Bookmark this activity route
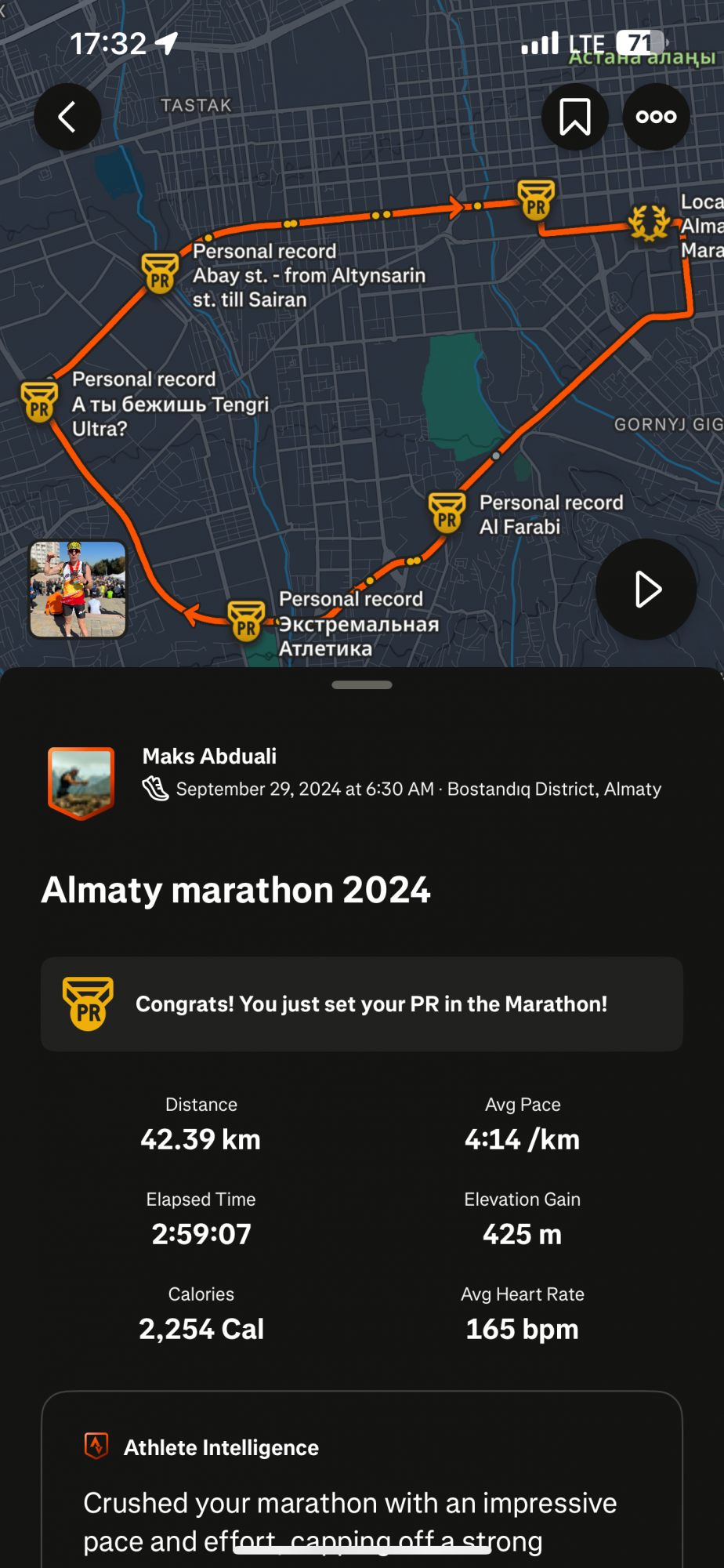This screenshot has height=1568, width=724. click(x=574, y=117)
